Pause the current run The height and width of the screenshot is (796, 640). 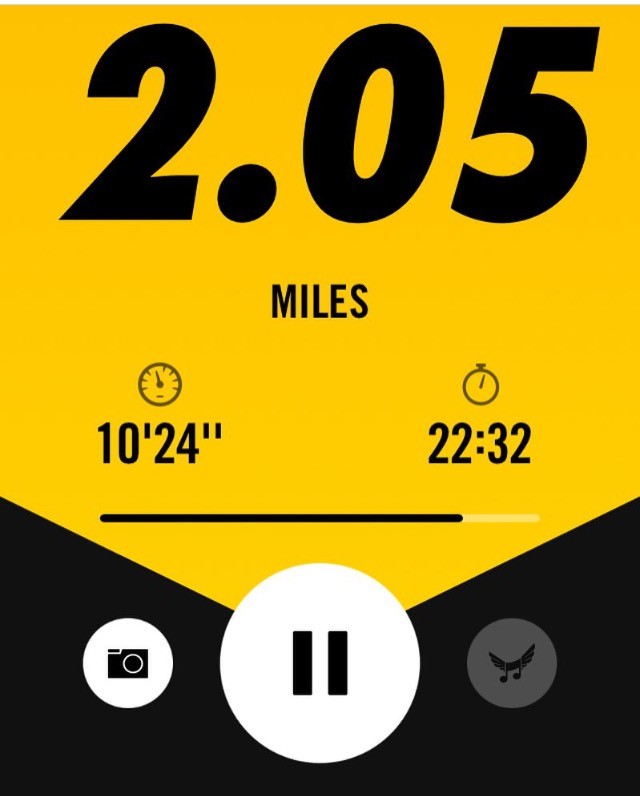coord(320,663)
